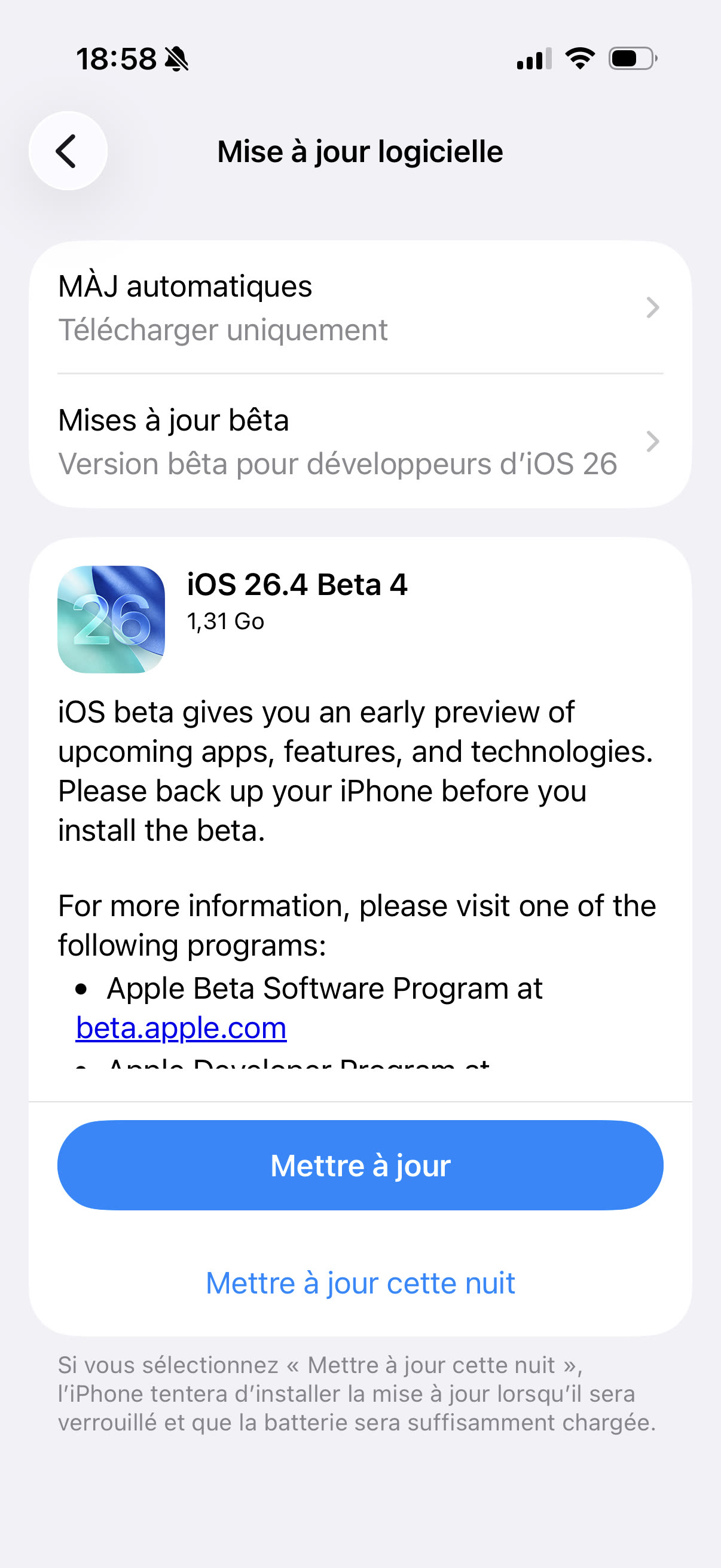Tap the Mettre à jour button
The image size is (721, 1568).
click(x=359, y=1165)
